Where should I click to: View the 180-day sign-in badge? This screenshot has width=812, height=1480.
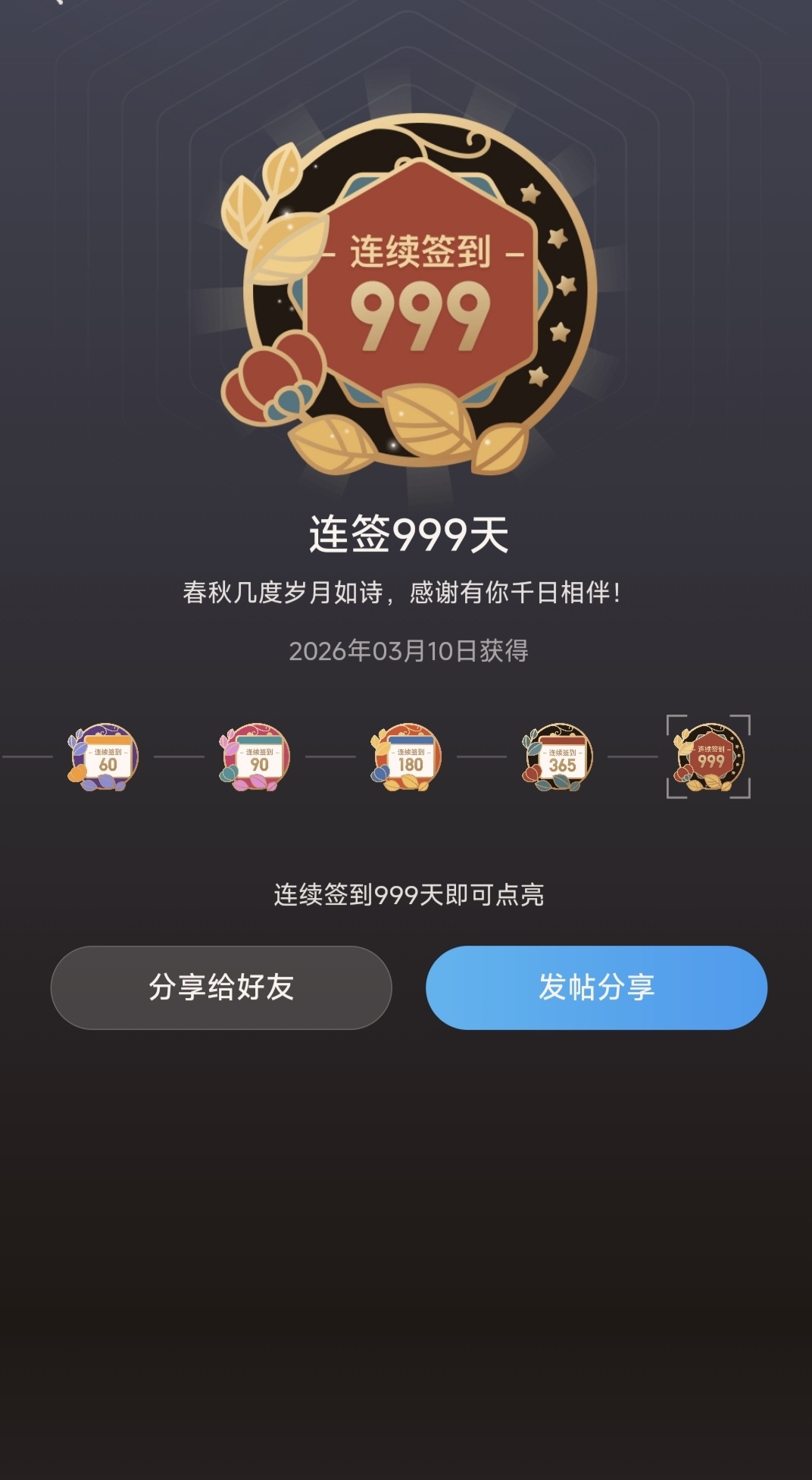(x=406, y=757)
